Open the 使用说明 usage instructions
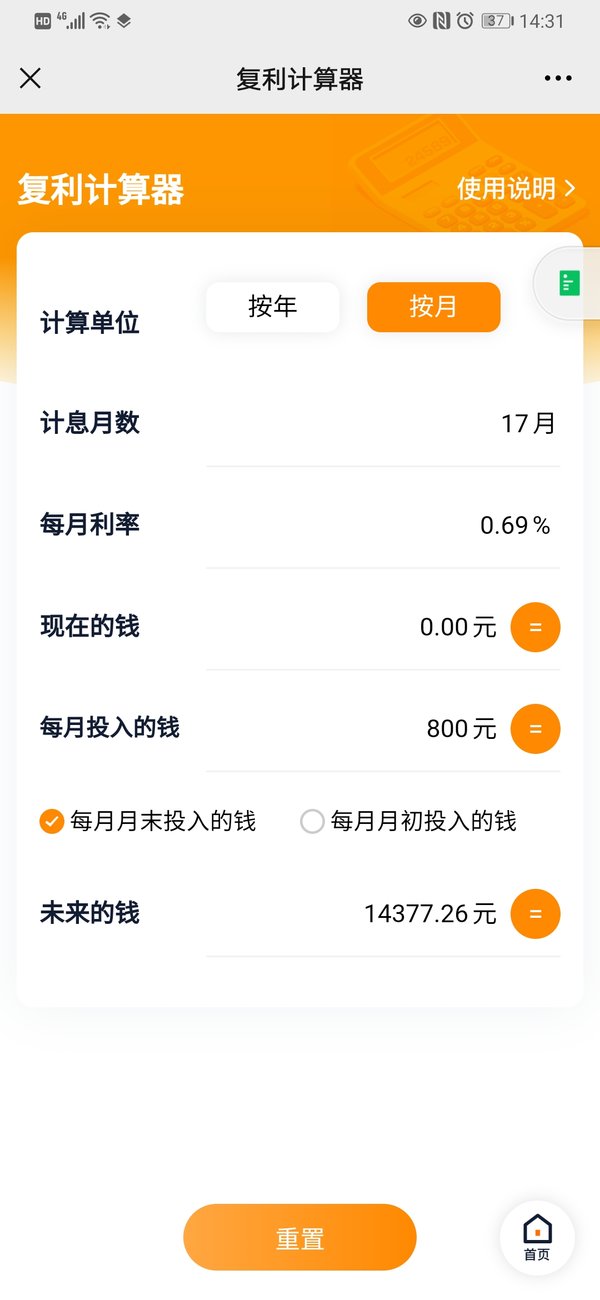 point(517,188)
